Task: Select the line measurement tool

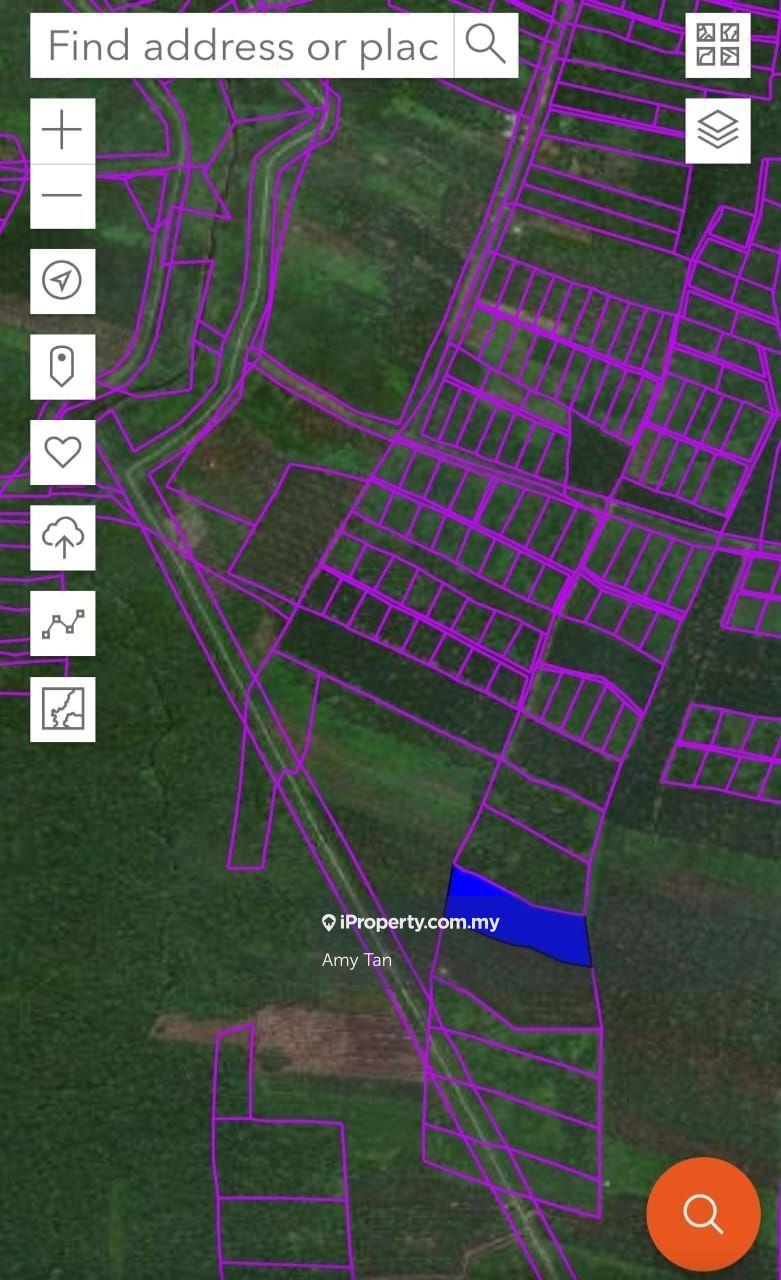Action: [x=63, y=623]
